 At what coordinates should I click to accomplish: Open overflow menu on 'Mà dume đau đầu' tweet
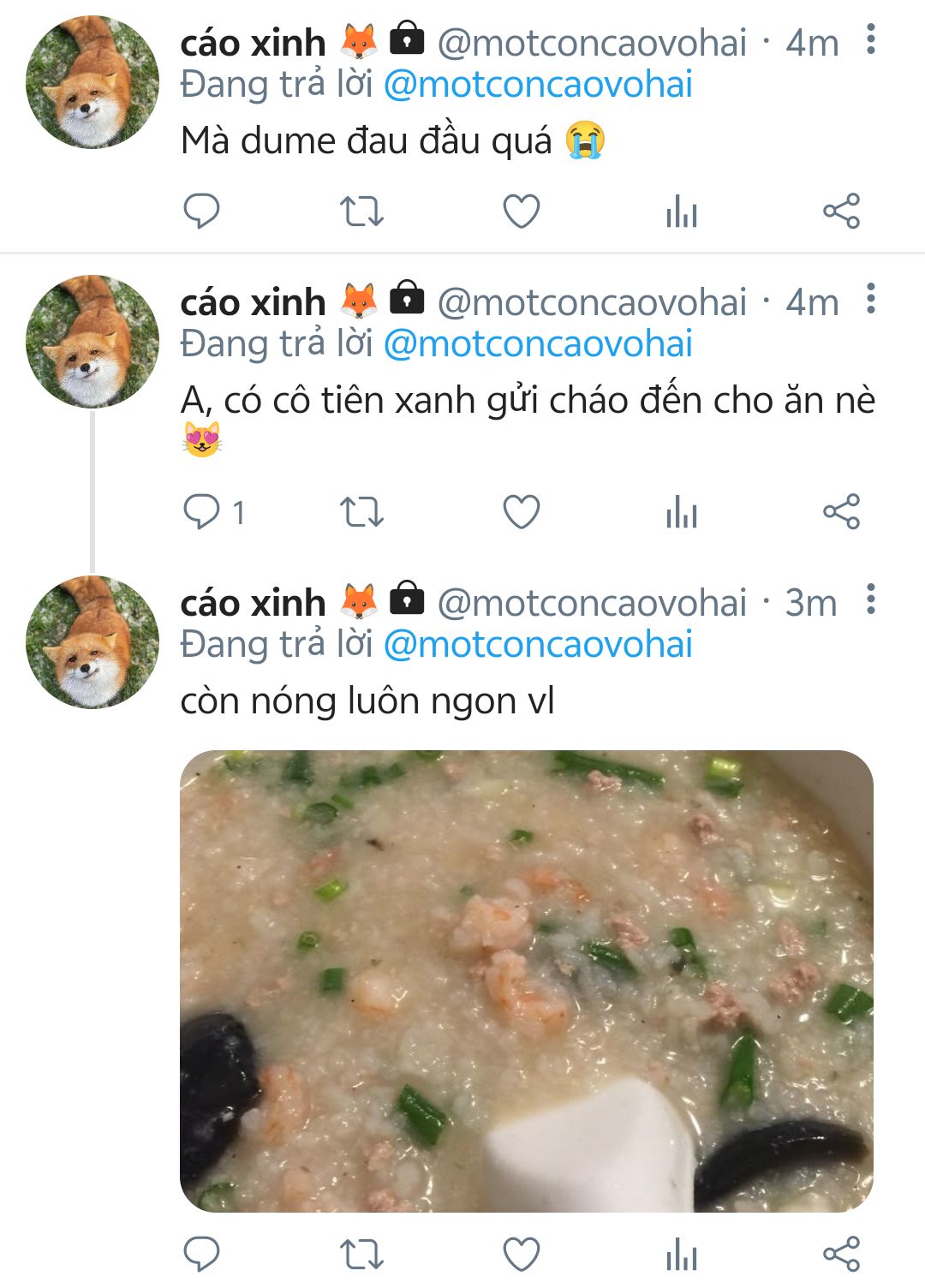click(x=871, y=40)
